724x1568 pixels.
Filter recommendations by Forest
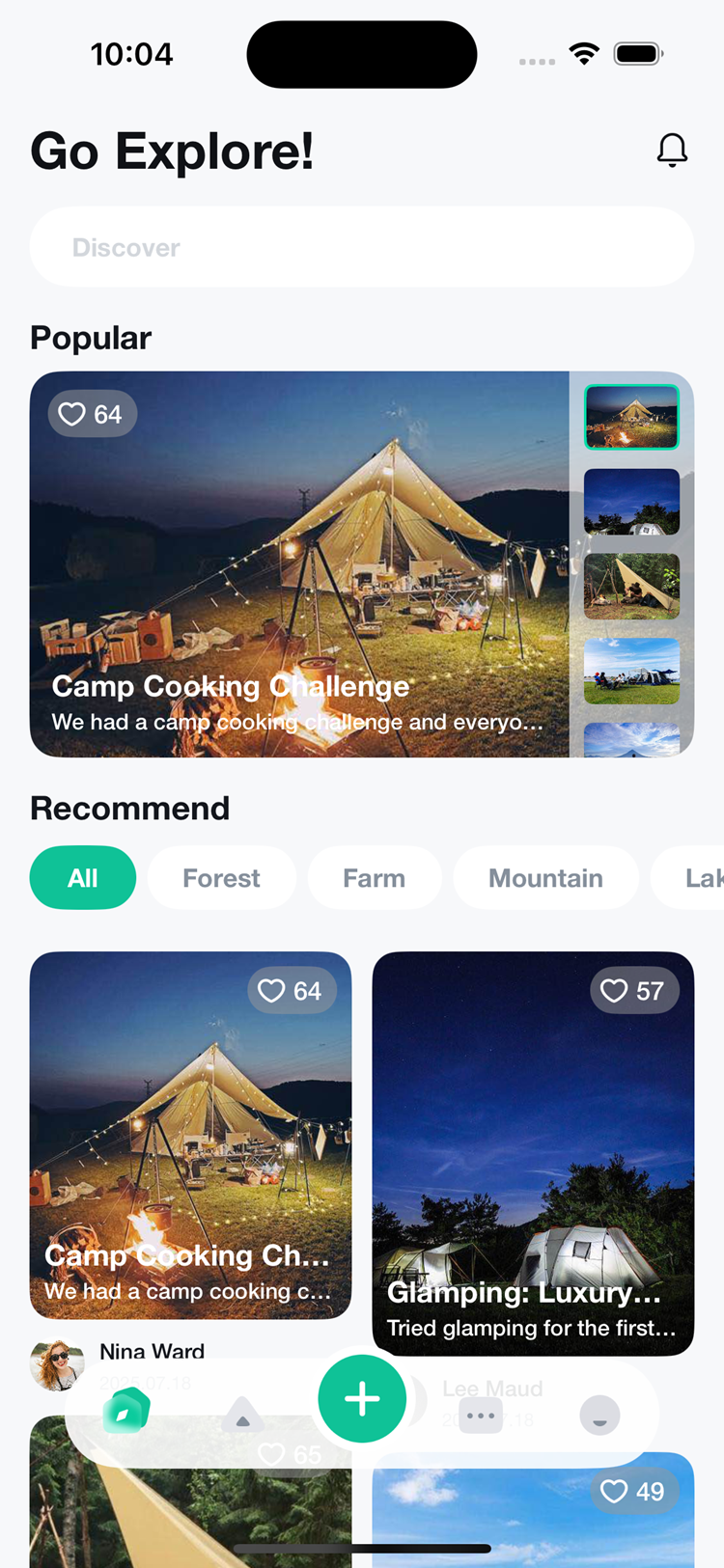click(221, 878)
